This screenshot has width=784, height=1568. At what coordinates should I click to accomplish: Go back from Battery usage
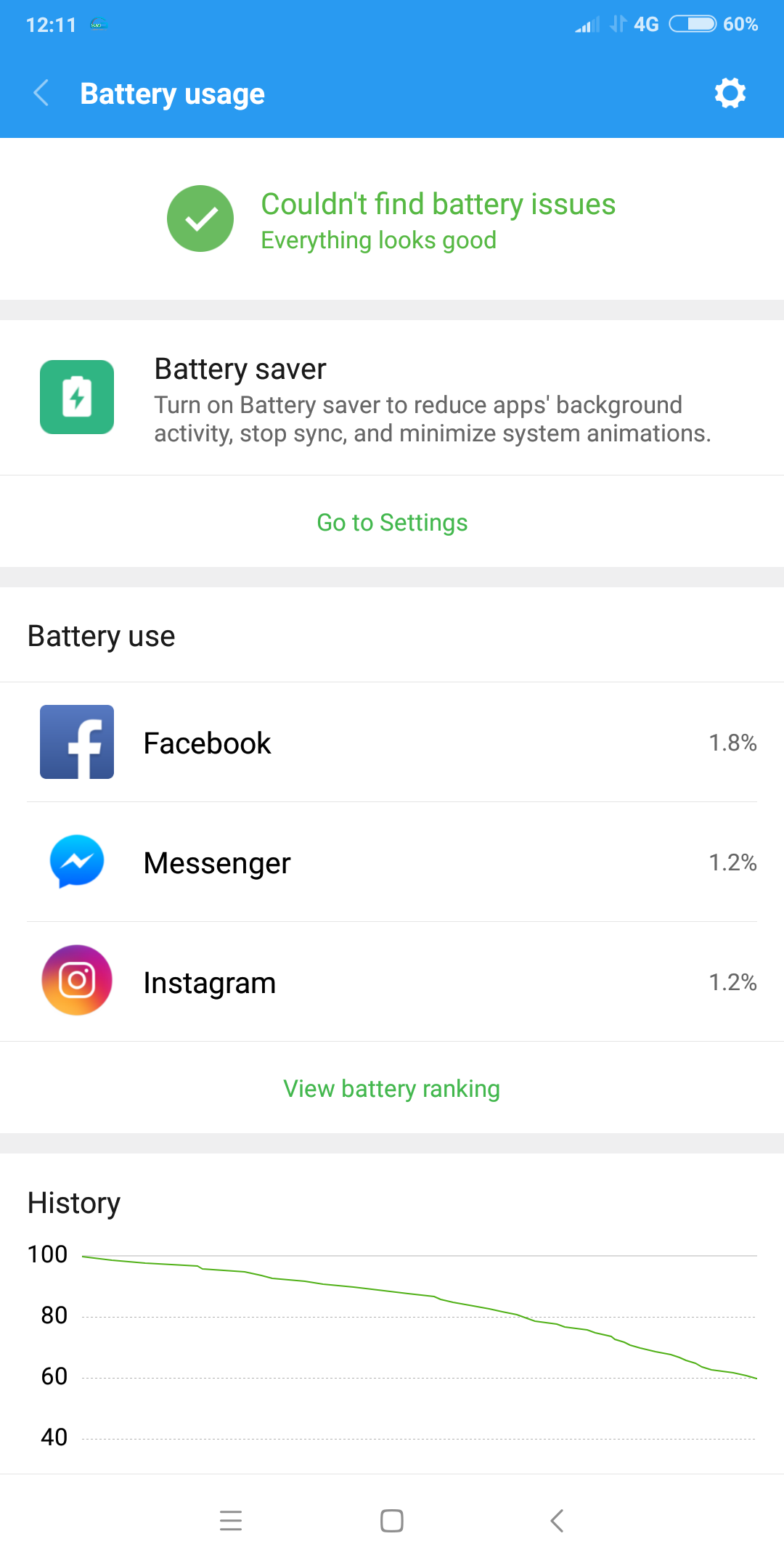[42, 94]
